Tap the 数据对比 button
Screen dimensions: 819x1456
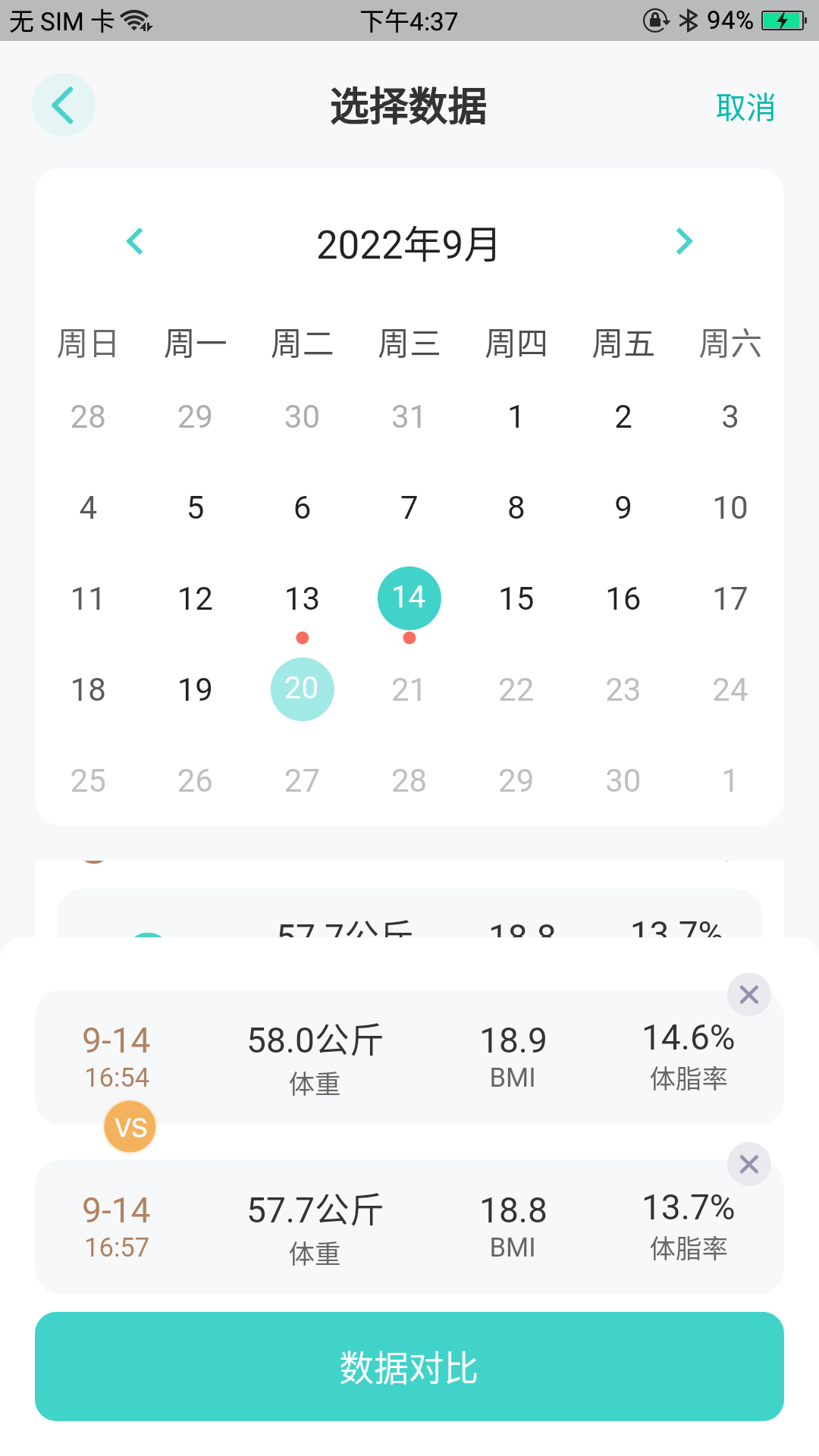point(409,1367)
